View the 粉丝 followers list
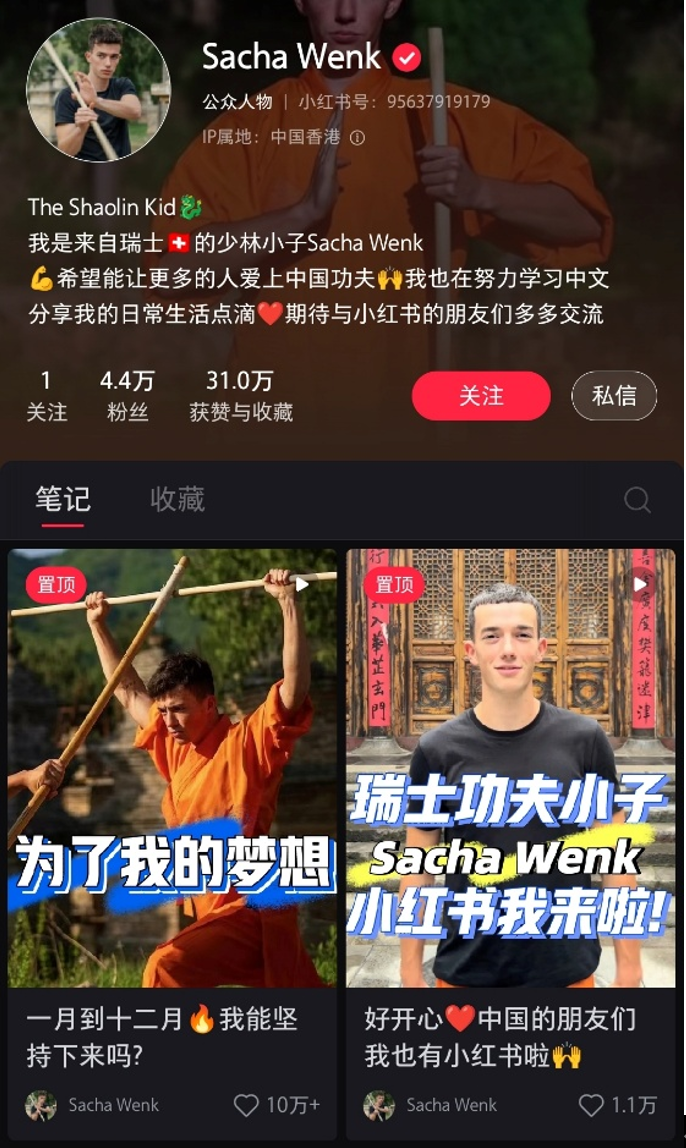Image resolution: width=686 pixels, height=1148 pixels. [x=127, y=395]
